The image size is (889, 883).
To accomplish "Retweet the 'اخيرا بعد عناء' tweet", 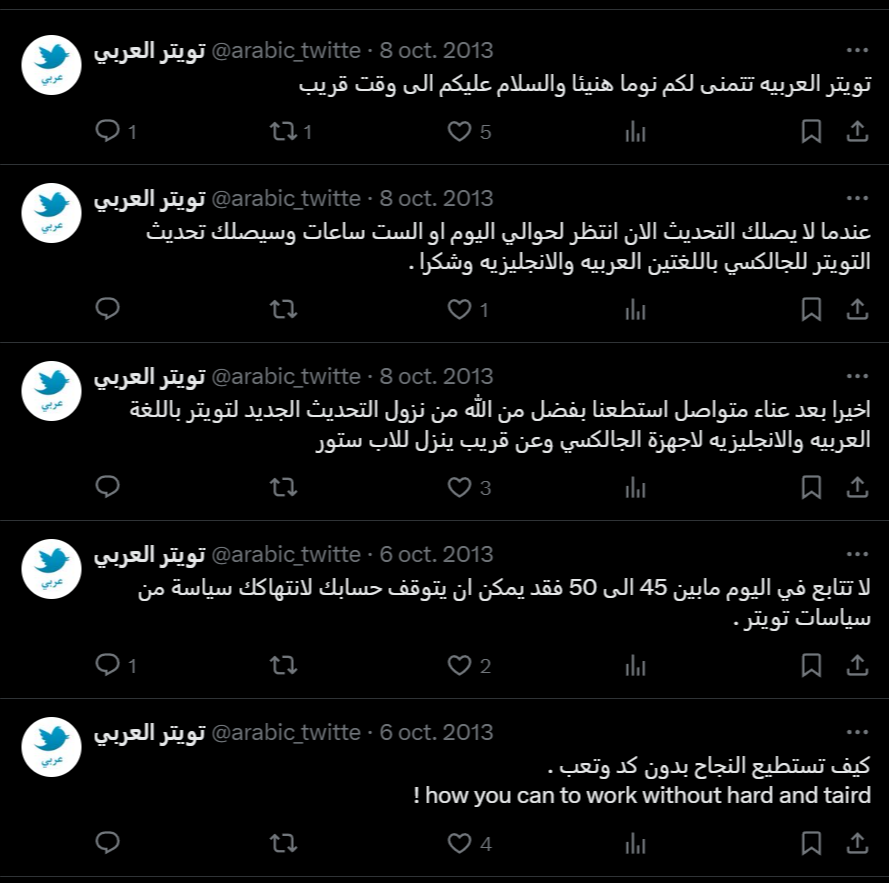I will coord(283,487).
